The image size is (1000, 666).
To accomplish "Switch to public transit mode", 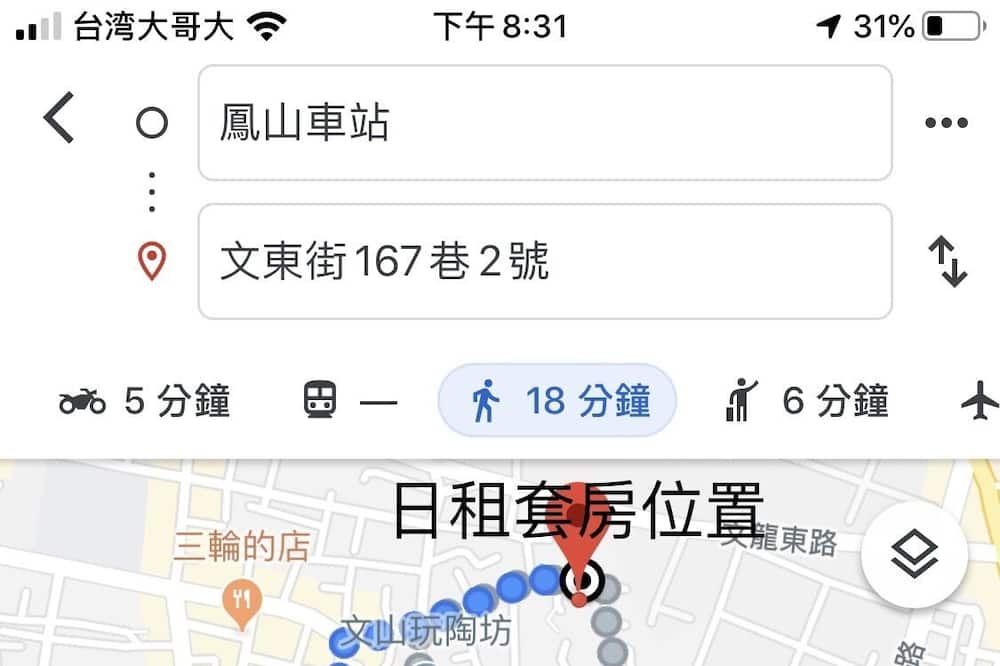I will 350,402.
